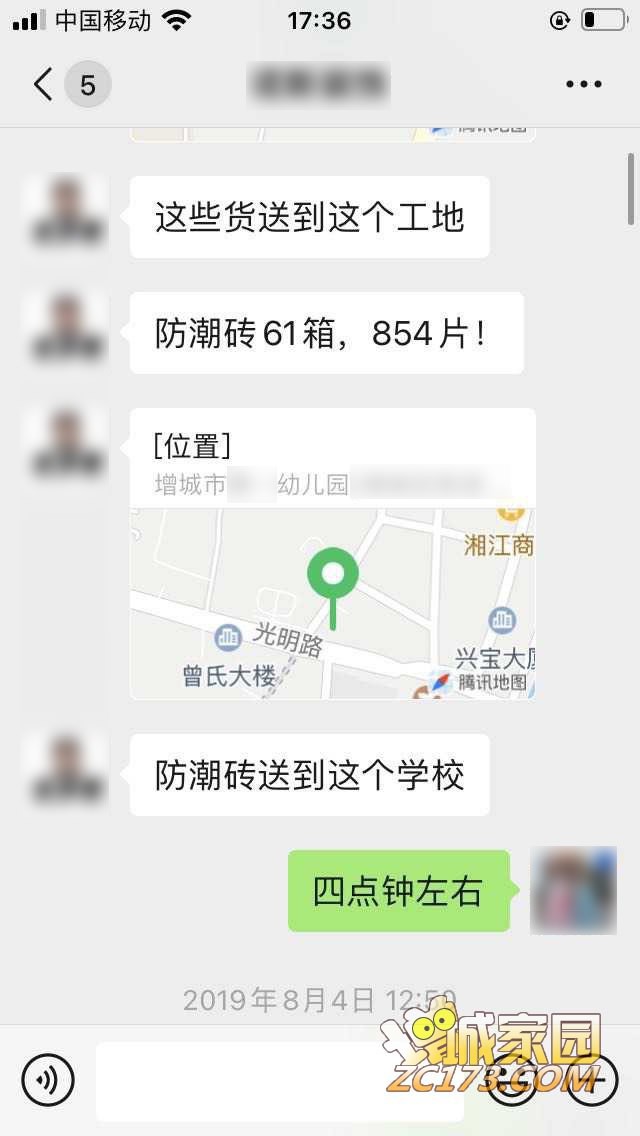The width and height of the screenshot is (640, 1136).
Task: Switch to voice message input
Action: [x=48, y=1080]
